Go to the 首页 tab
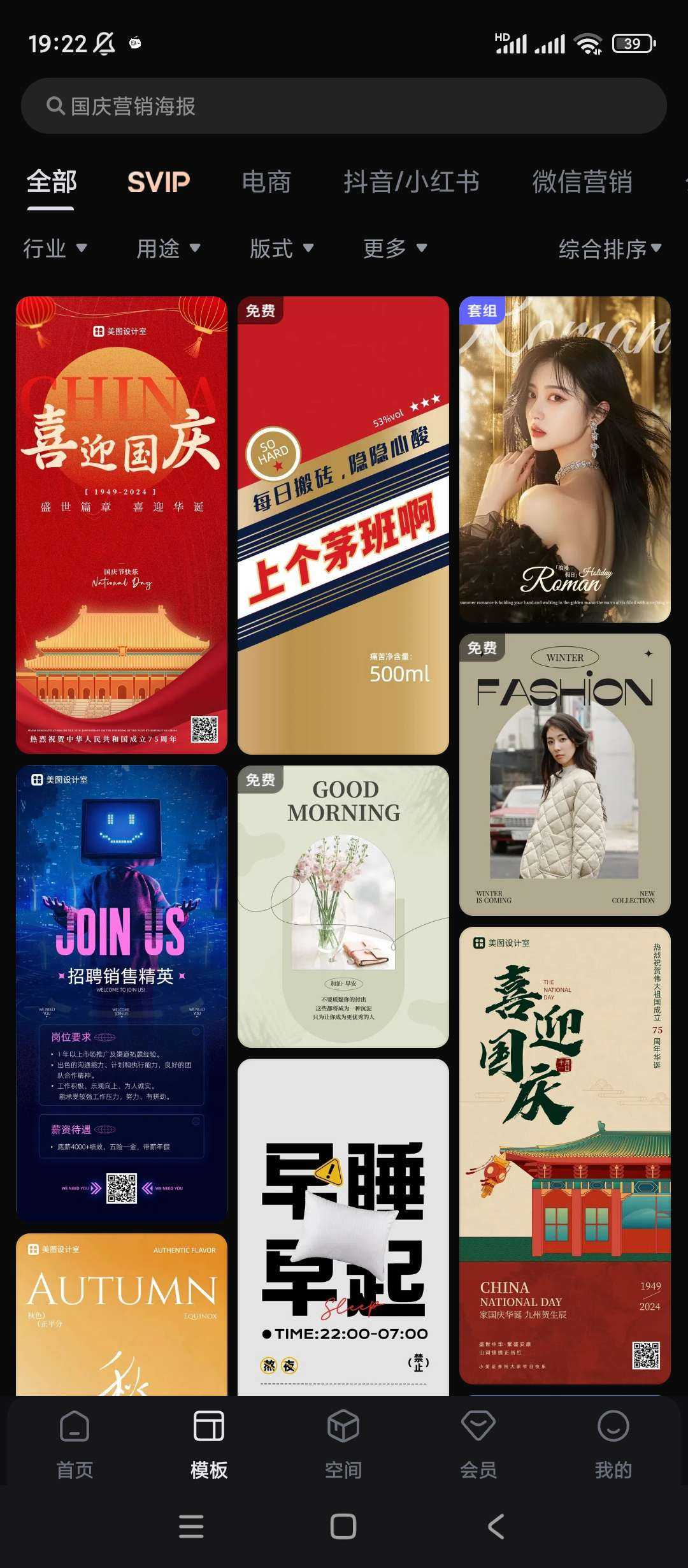 pos(75,1444)
